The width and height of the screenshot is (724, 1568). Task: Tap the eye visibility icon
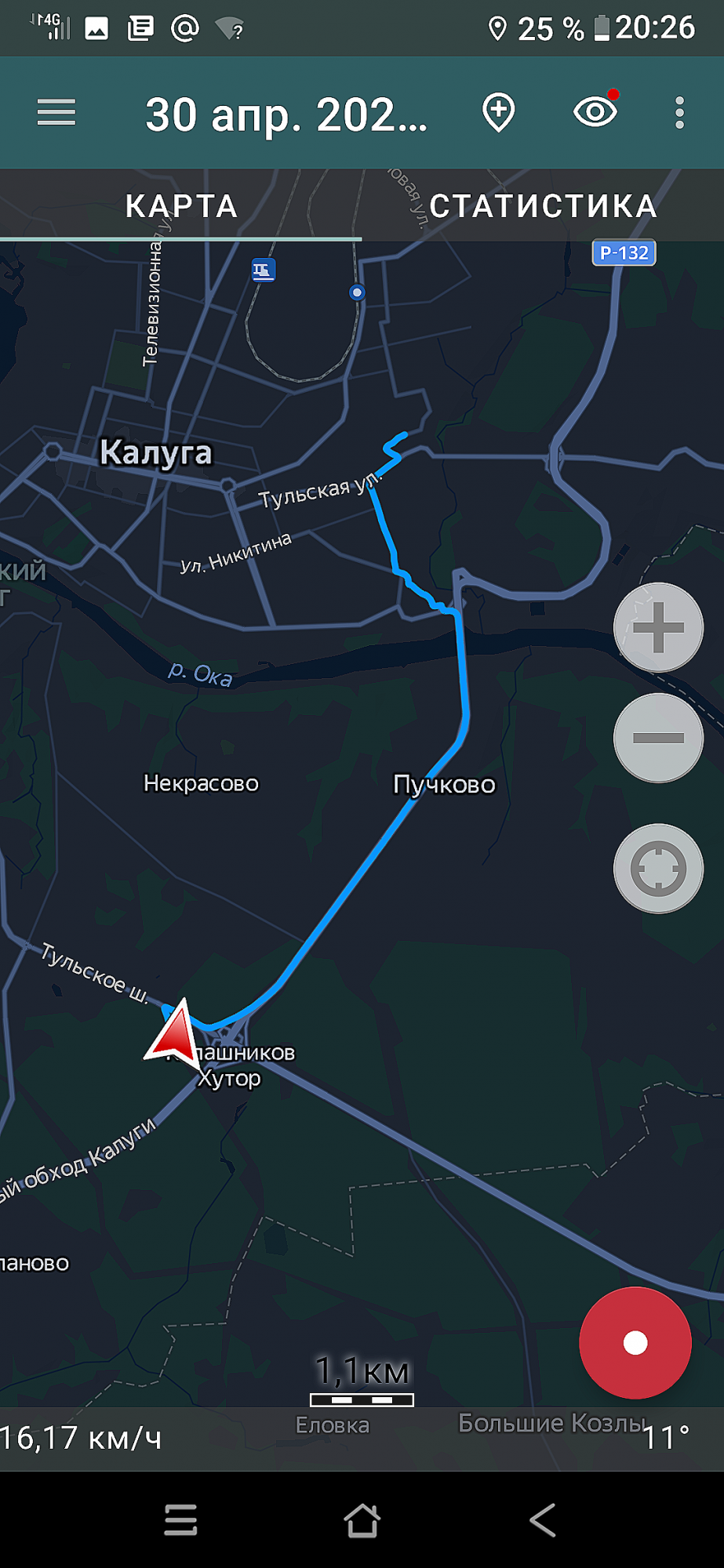[x=595, y=111]
